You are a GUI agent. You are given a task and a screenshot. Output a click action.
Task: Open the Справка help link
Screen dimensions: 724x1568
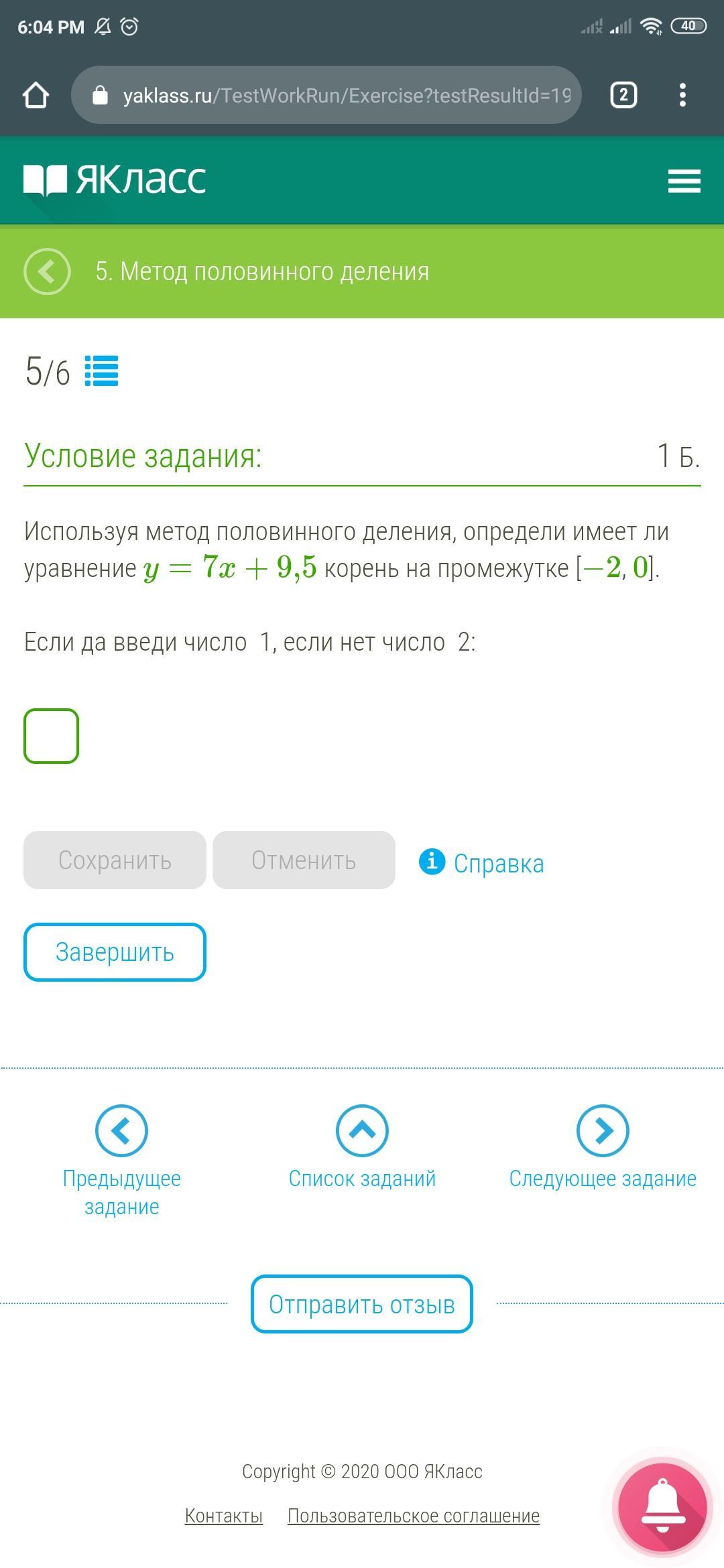481,863
